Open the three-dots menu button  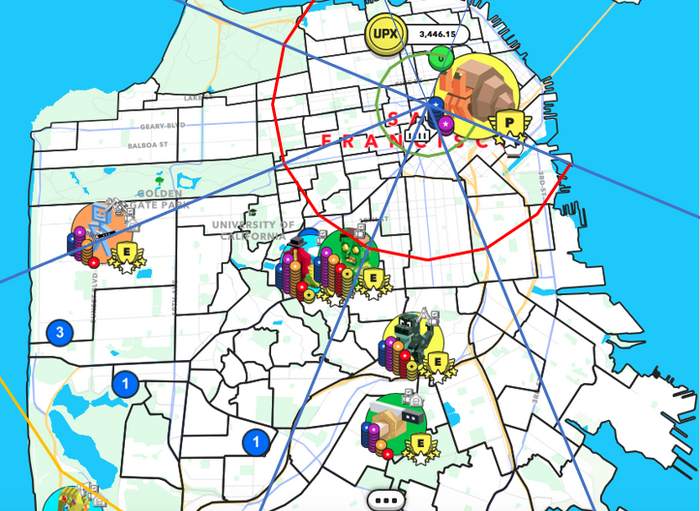click(x=386, y=498)
